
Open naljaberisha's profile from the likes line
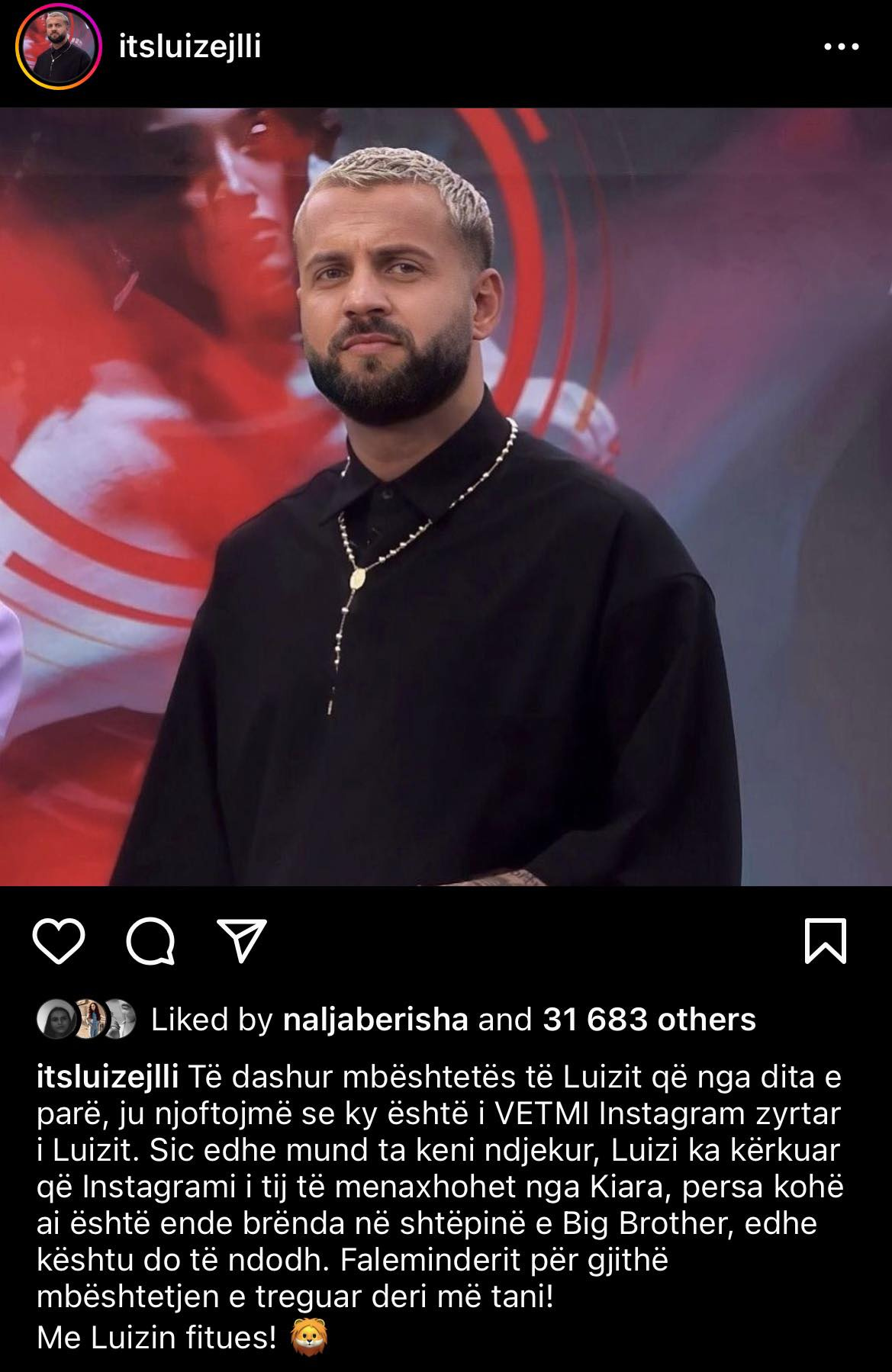point(375,1020)
